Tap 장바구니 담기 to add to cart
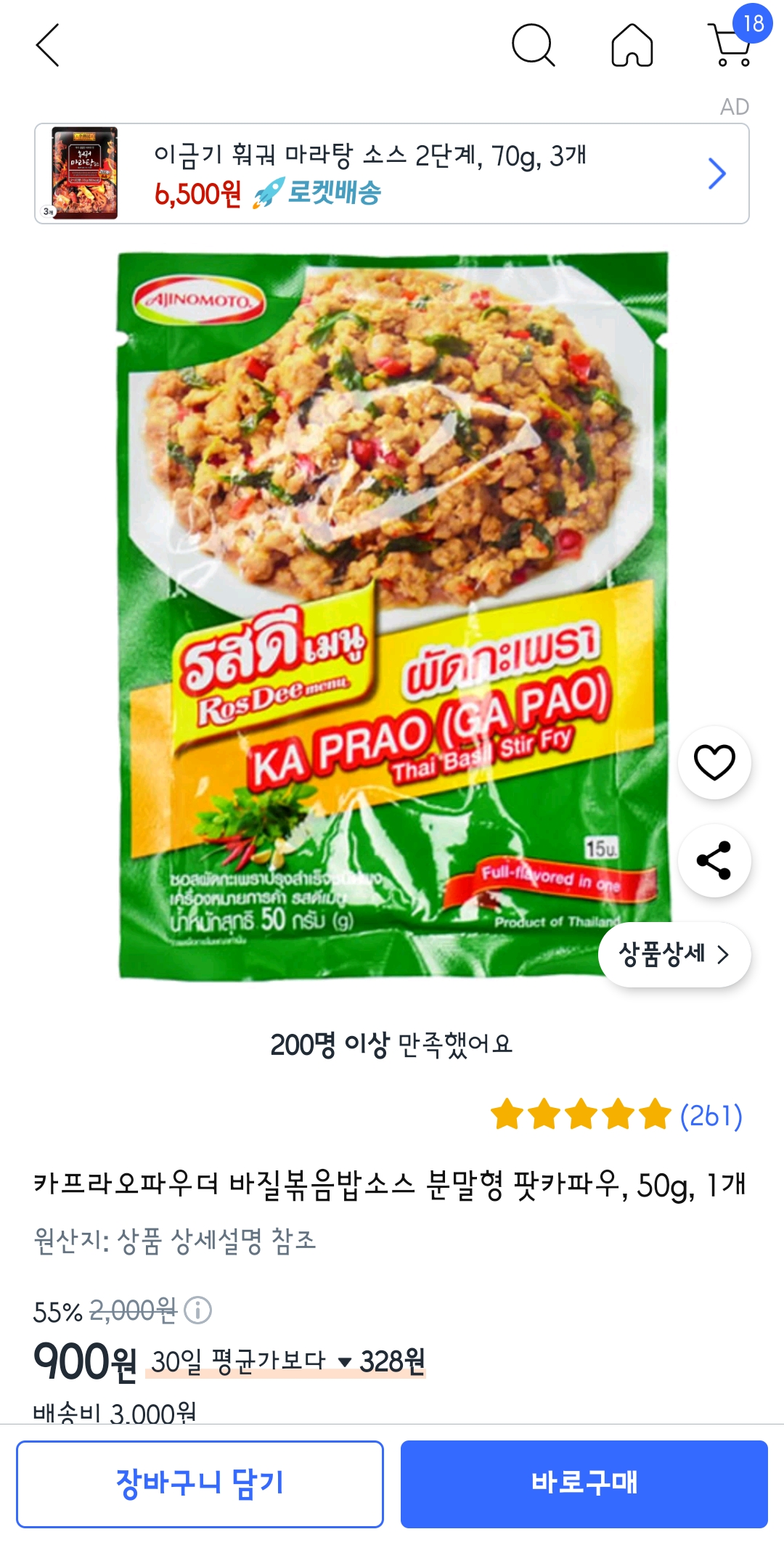The image size is (784, 1545). tap(200, 1483)
